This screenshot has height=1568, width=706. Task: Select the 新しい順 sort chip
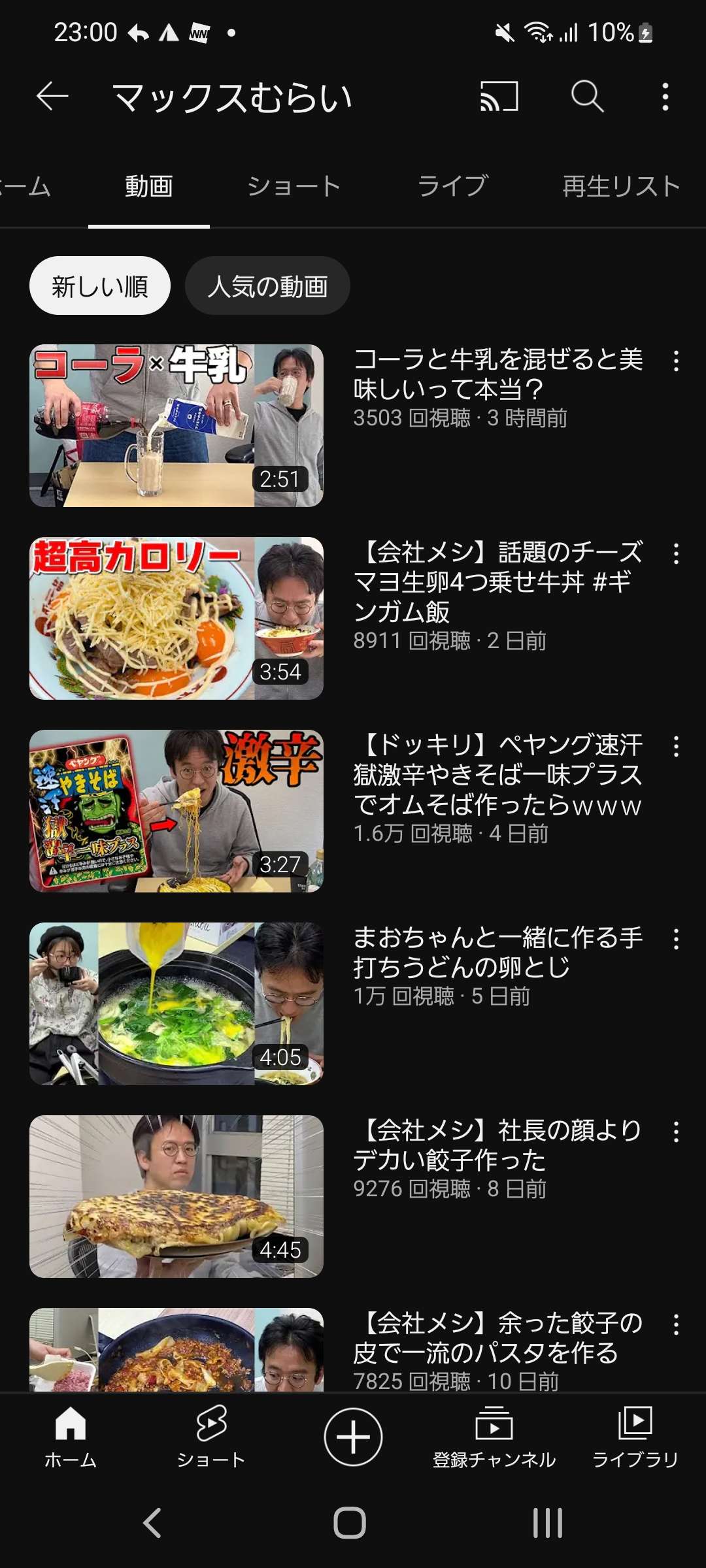(x=100, y=286)
